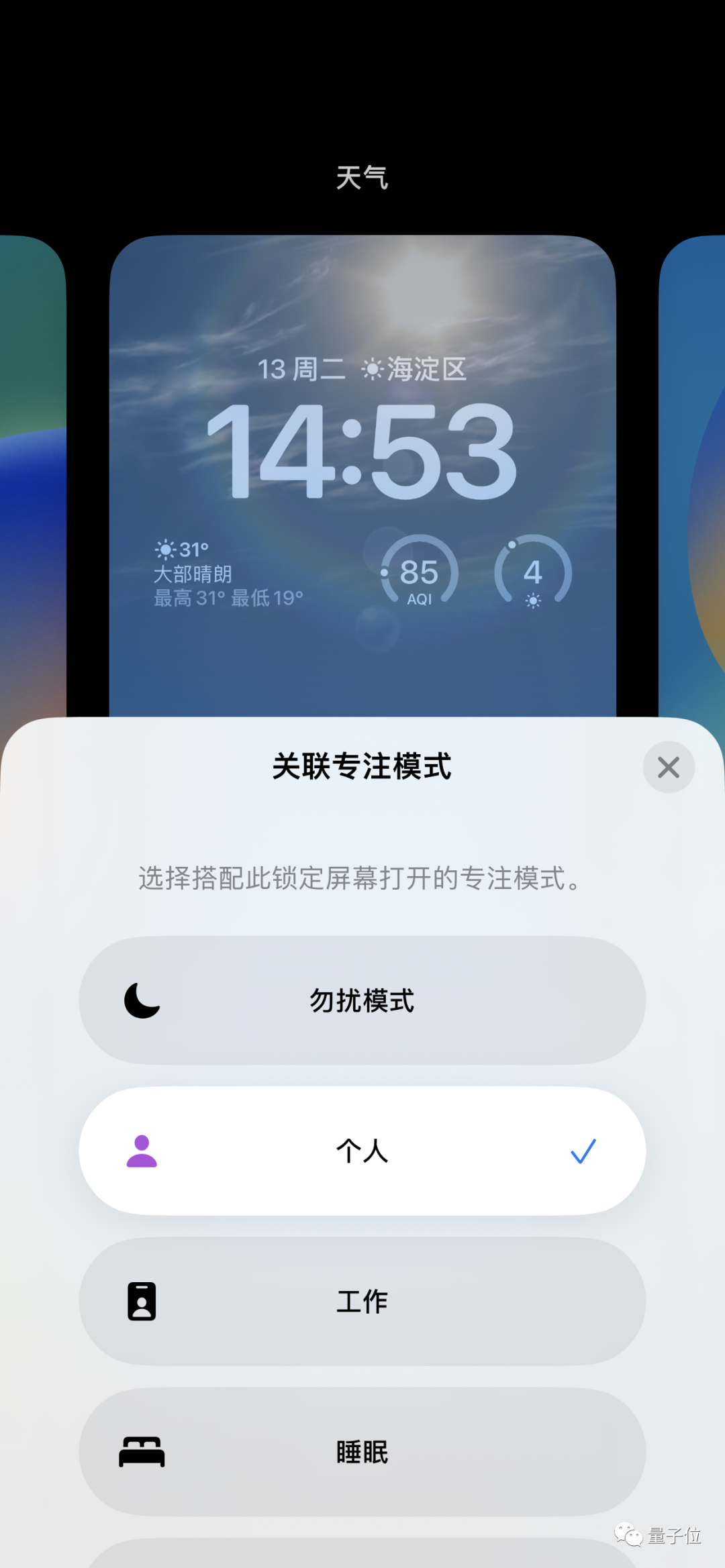Screen dimensions: 725x1568
Task: Close the 关联专注模式 sheet
Action: click(668, 767)
